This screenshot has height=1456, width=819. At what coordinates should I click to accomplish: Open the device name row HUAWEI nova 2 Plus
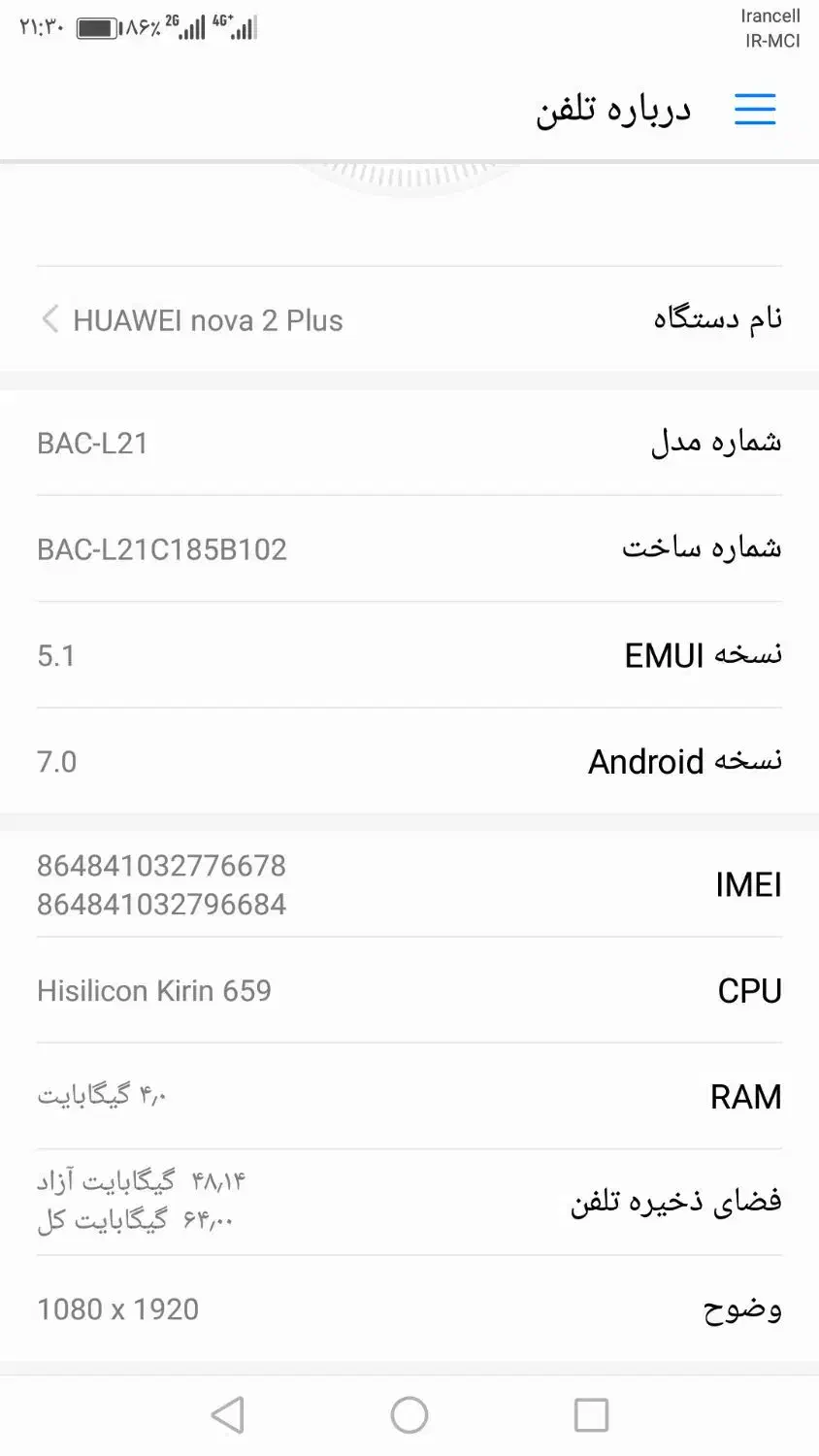coord(409,319)
